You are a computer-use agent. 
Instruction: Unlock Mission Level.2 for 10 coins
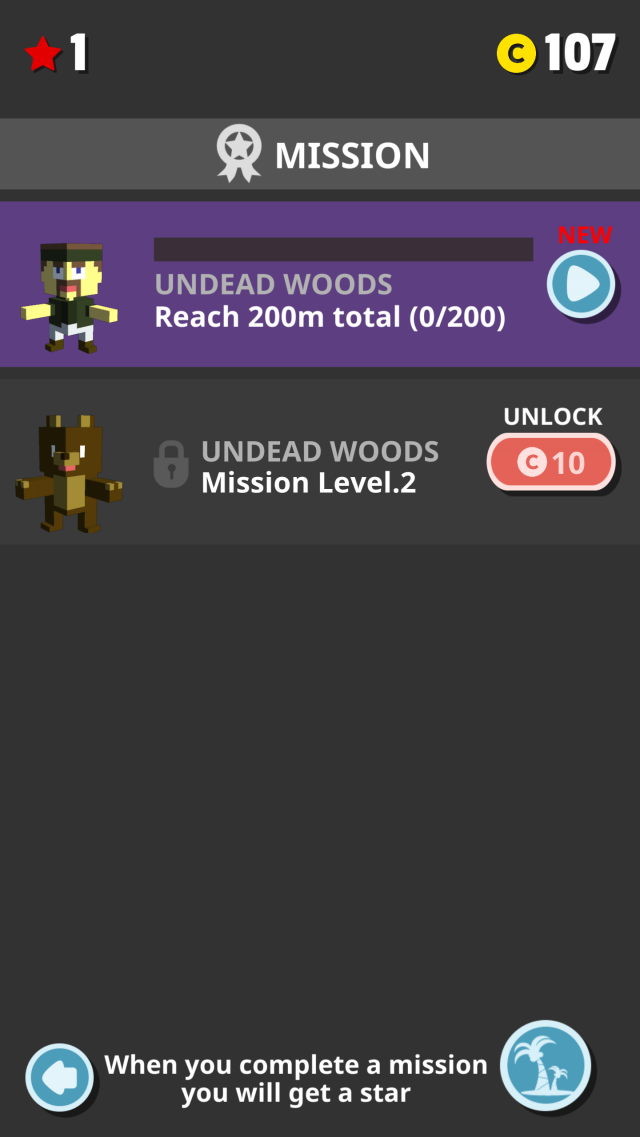click(551, 463)
